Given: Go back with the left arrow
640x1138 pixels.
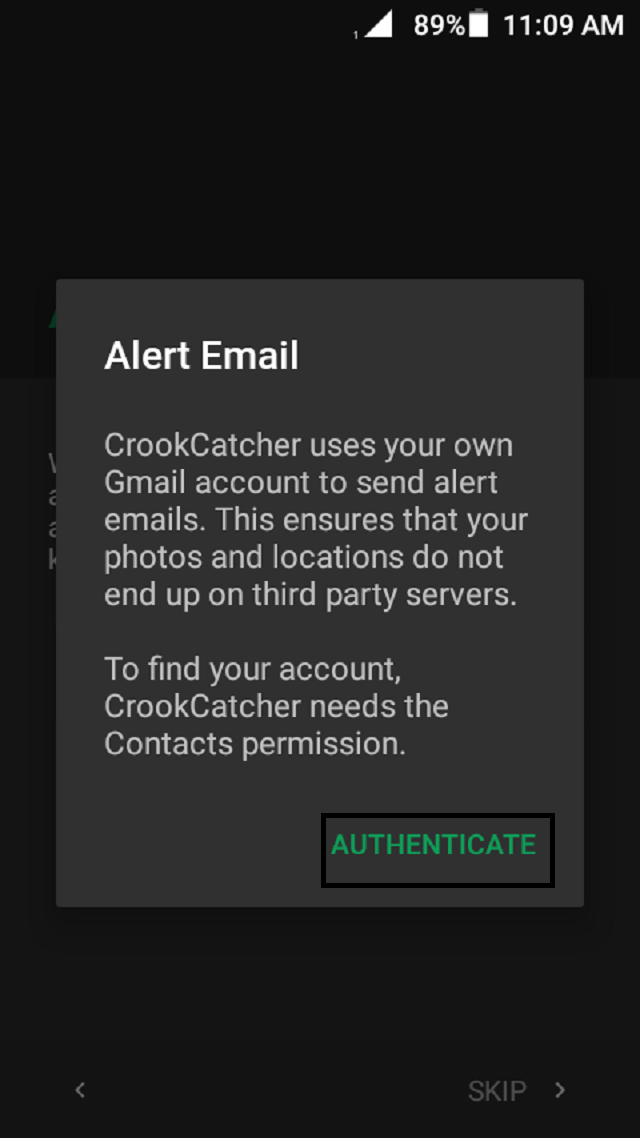Looking at the screenshot, I should click(80, 1090).
